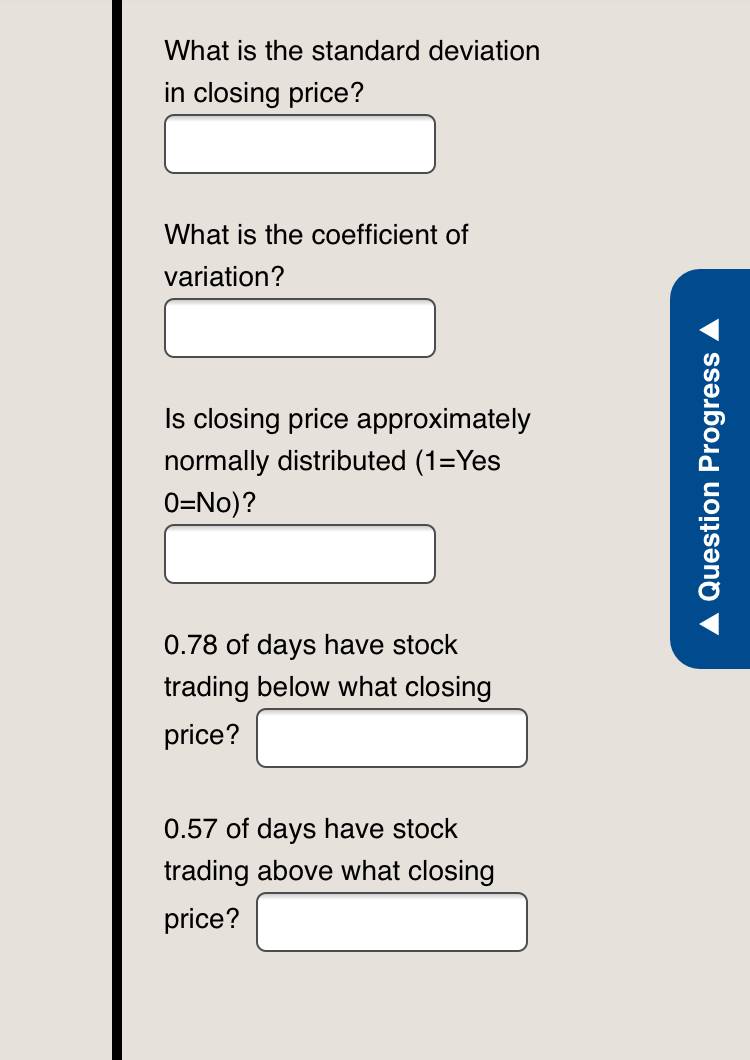This screenshot has height=1060, width=750.
Task: Select the coefficient of variation input box
Action: [x=300, y=328]
